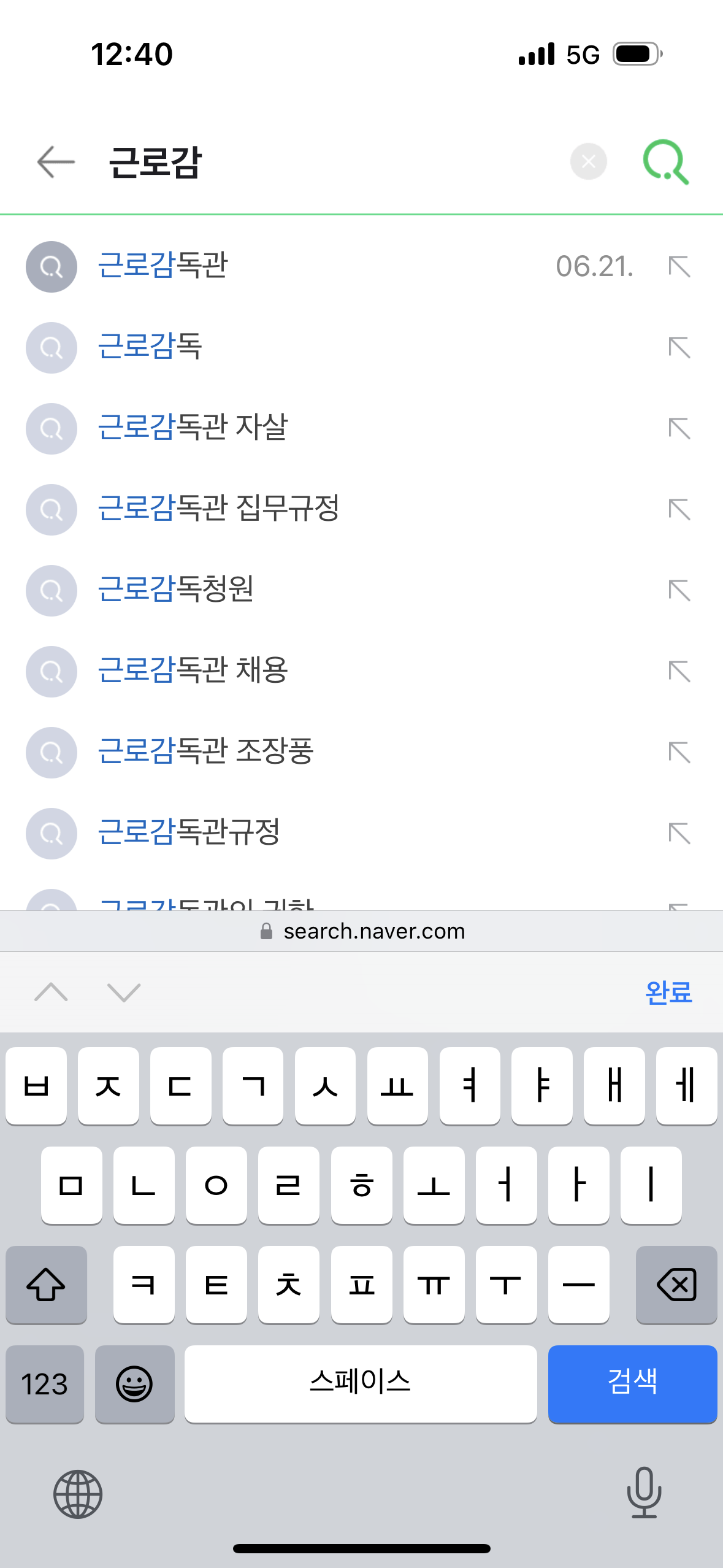This screenshot has width=723, height=1568.
Task: Open the emoji keyboard
Action: [134, 1383]
